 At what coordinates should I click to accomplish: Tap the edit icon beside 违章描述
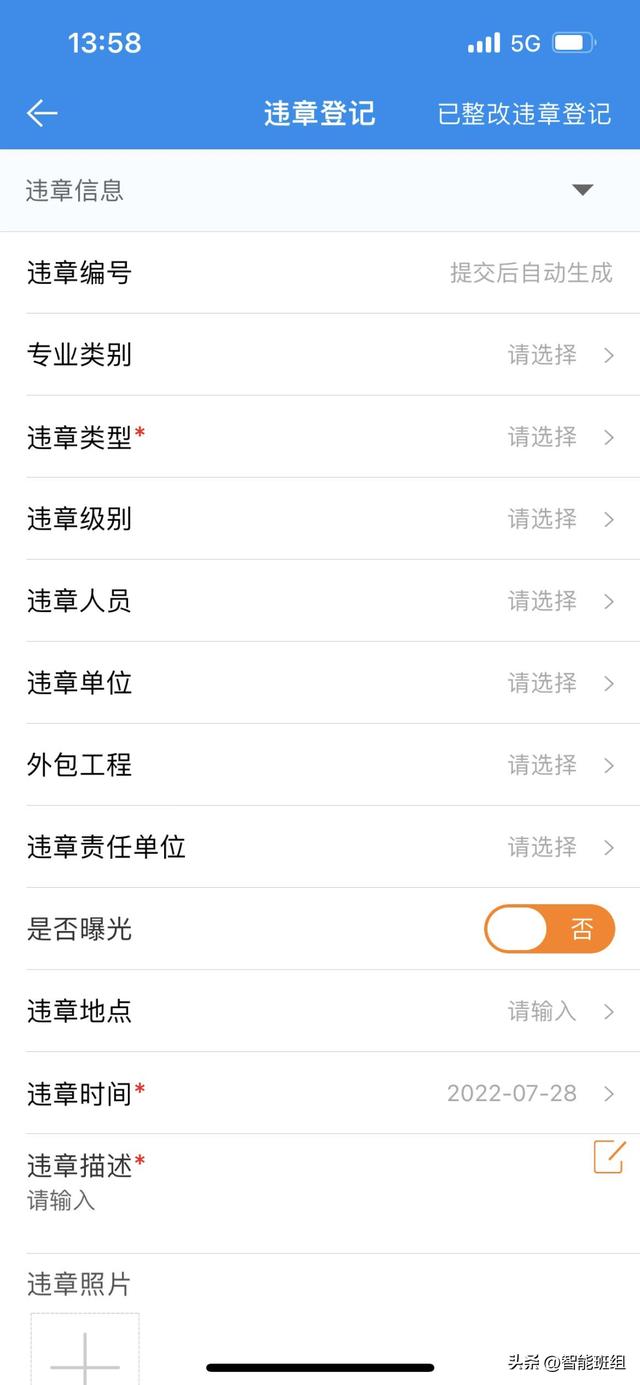pos(609,1156)
